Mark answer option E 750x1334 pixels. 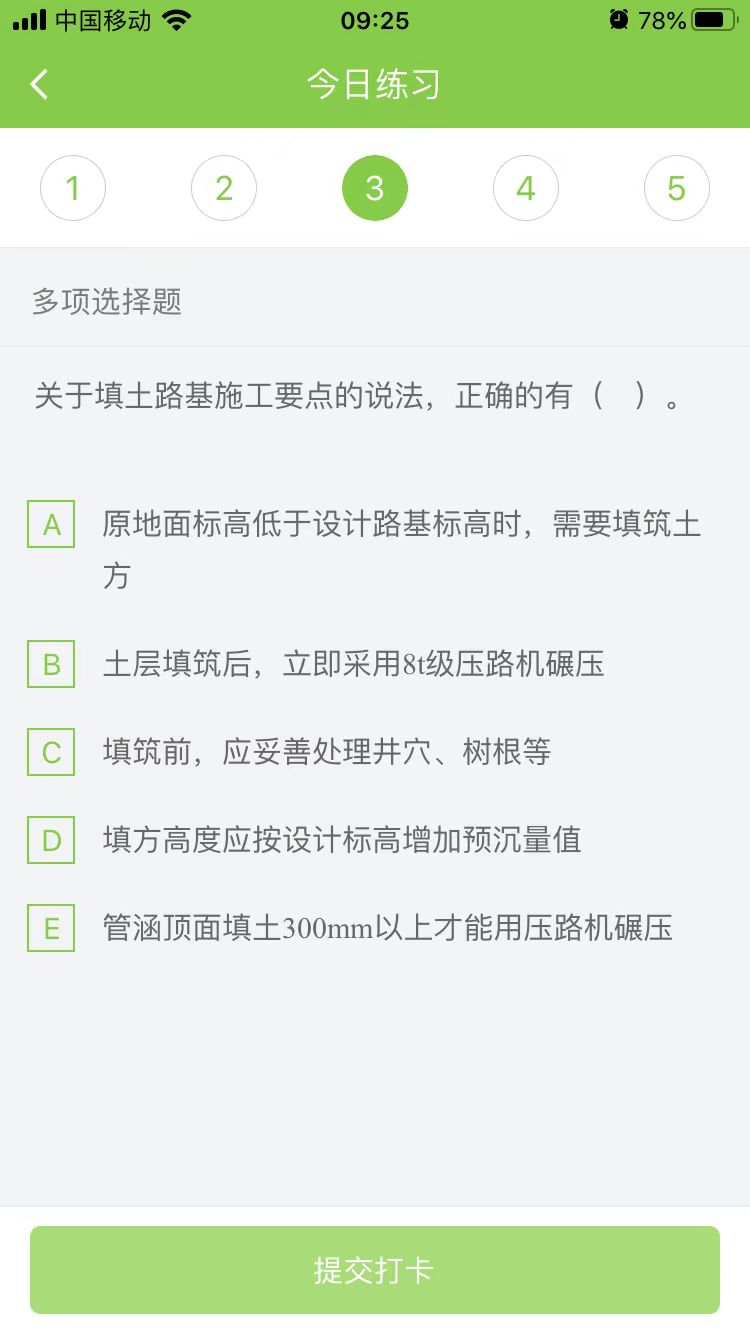(51, 928)
